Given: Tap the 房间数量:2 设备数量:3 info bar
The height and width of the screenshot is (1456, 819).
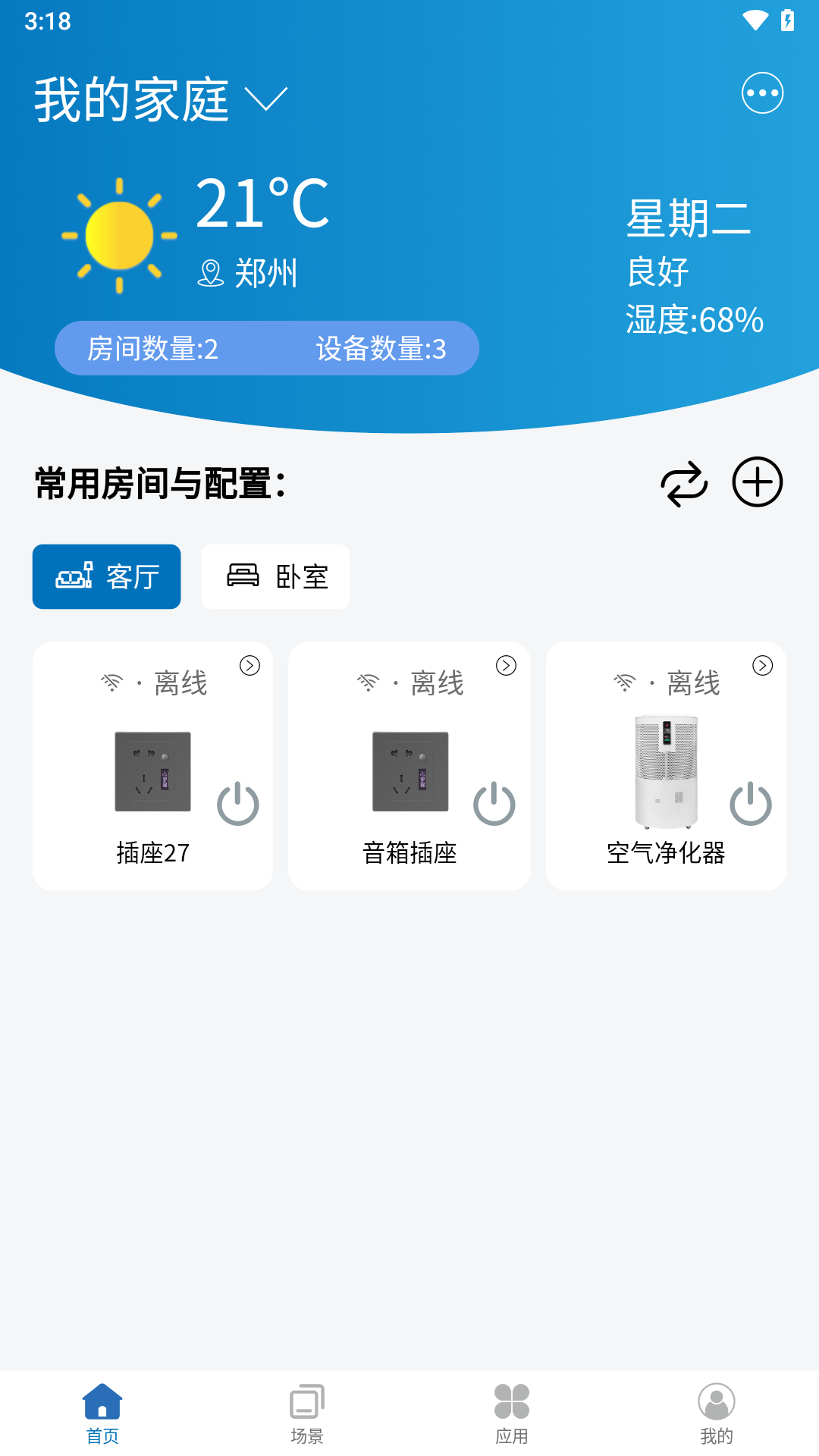Looking at the screenshot, I should click(267, 347).
